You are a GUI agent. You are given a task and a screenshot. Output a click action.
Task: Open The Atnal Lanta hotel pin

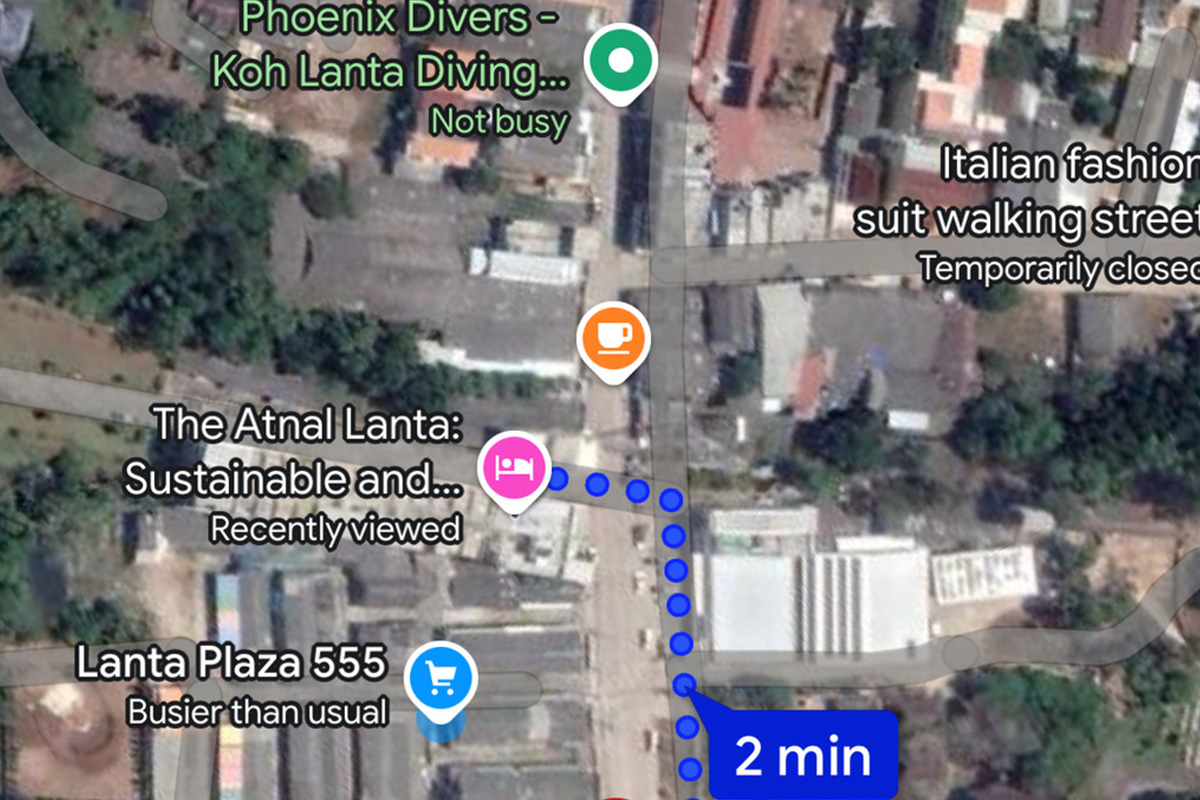[x=514, y=467]
